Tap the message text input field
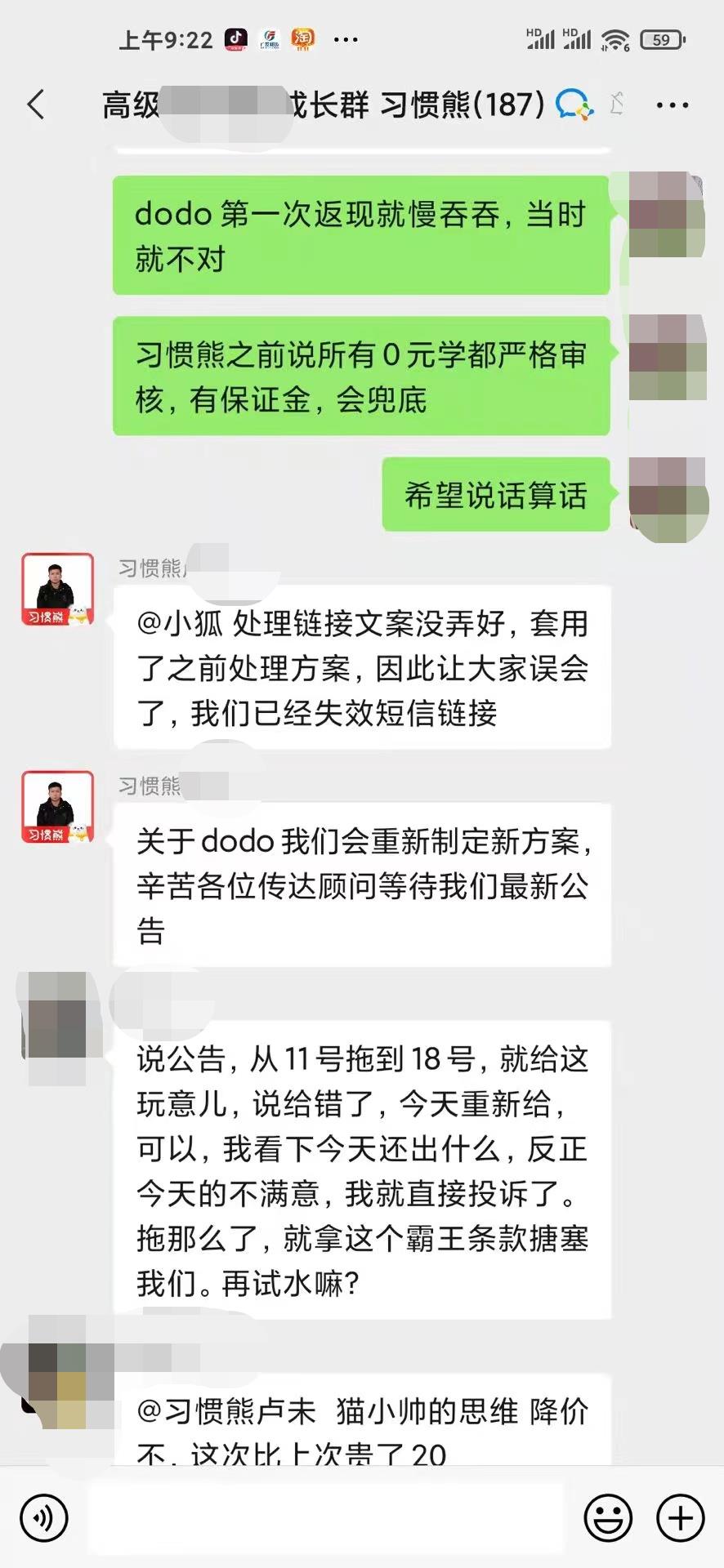Screen dimensions: 724x1568 point(327,1518)
